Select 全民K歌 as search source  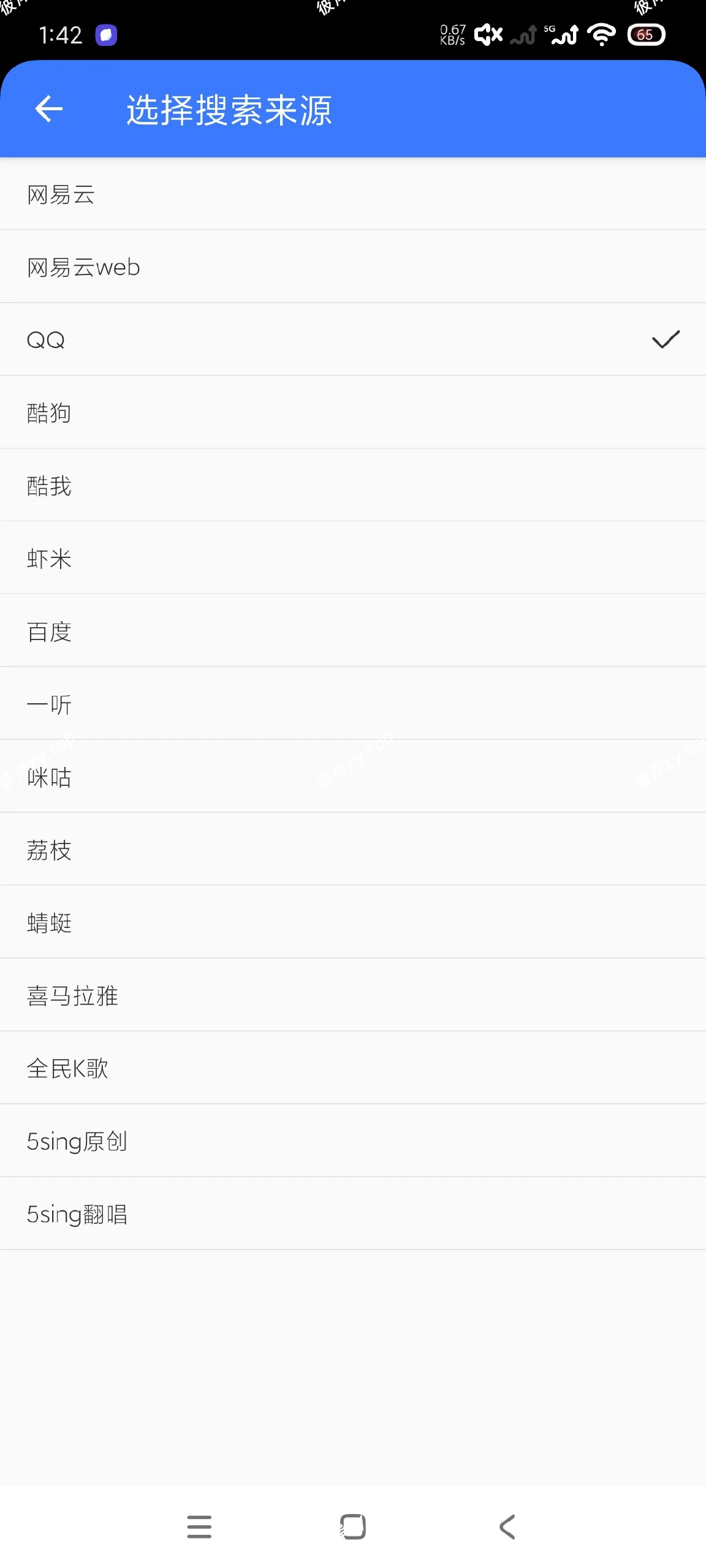[68, 1068]
